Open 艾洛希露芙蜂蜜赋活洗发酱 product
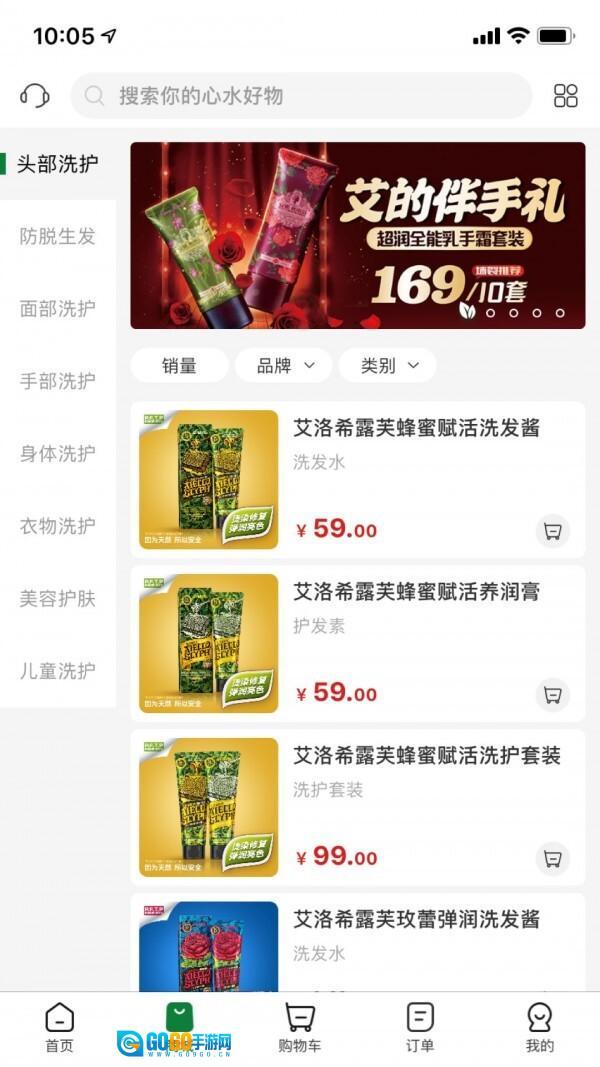 416,428
